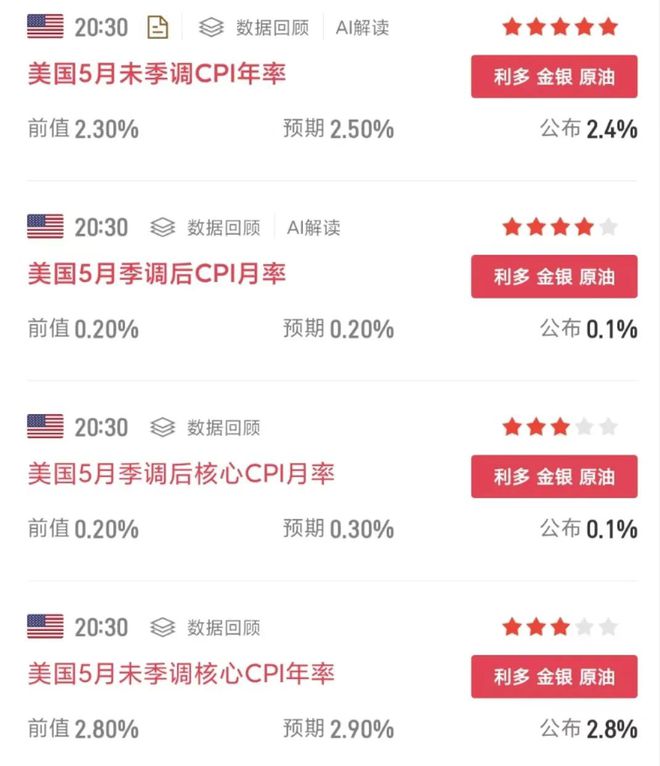
Task: View 数据回顾 for 美国5月季调后CPI月率
Action: [x=205, y=227]
